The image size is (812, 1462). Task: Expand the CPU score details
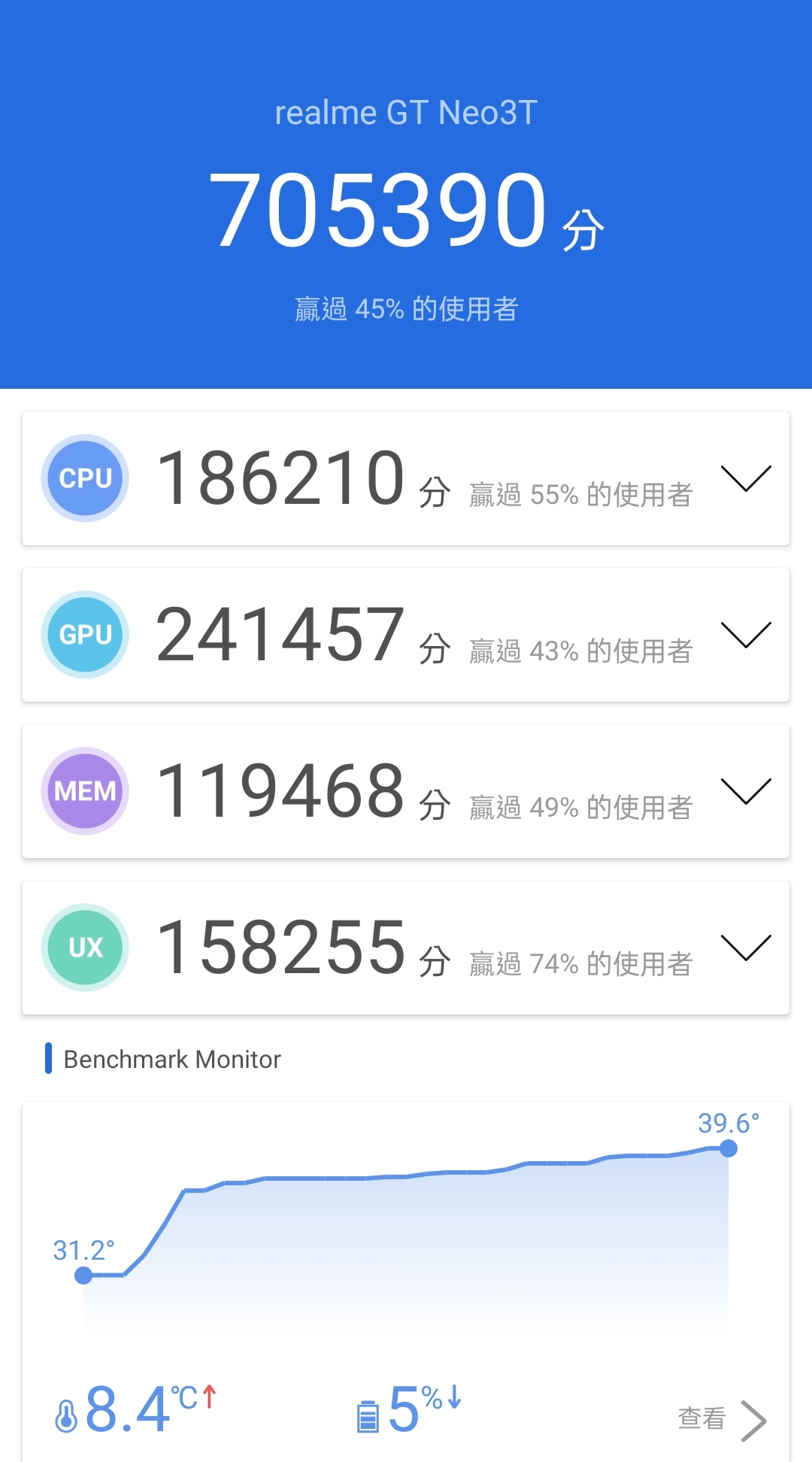(745, 478)
